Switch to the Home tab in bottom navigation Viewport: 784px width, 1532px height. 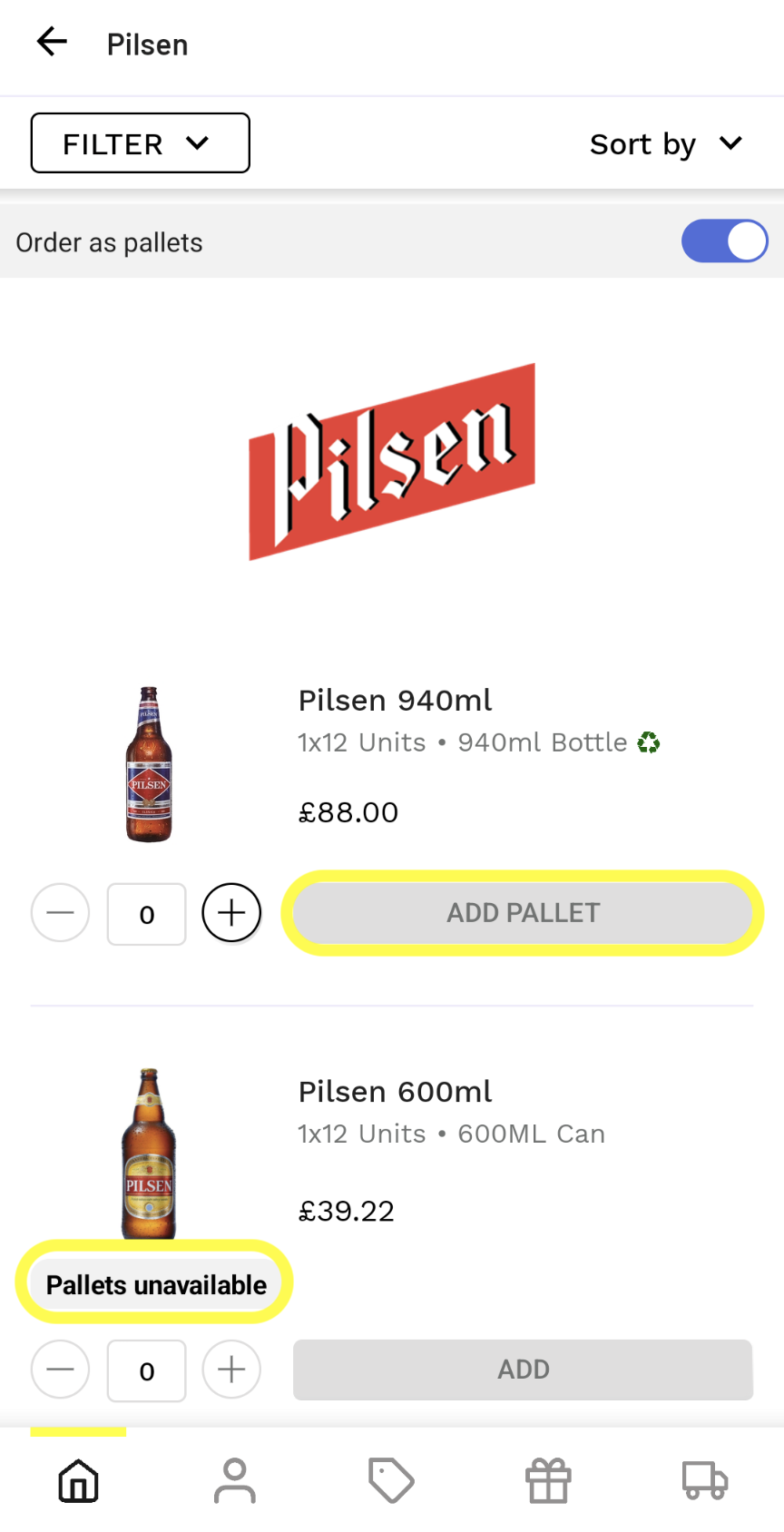coord(78,1480)
